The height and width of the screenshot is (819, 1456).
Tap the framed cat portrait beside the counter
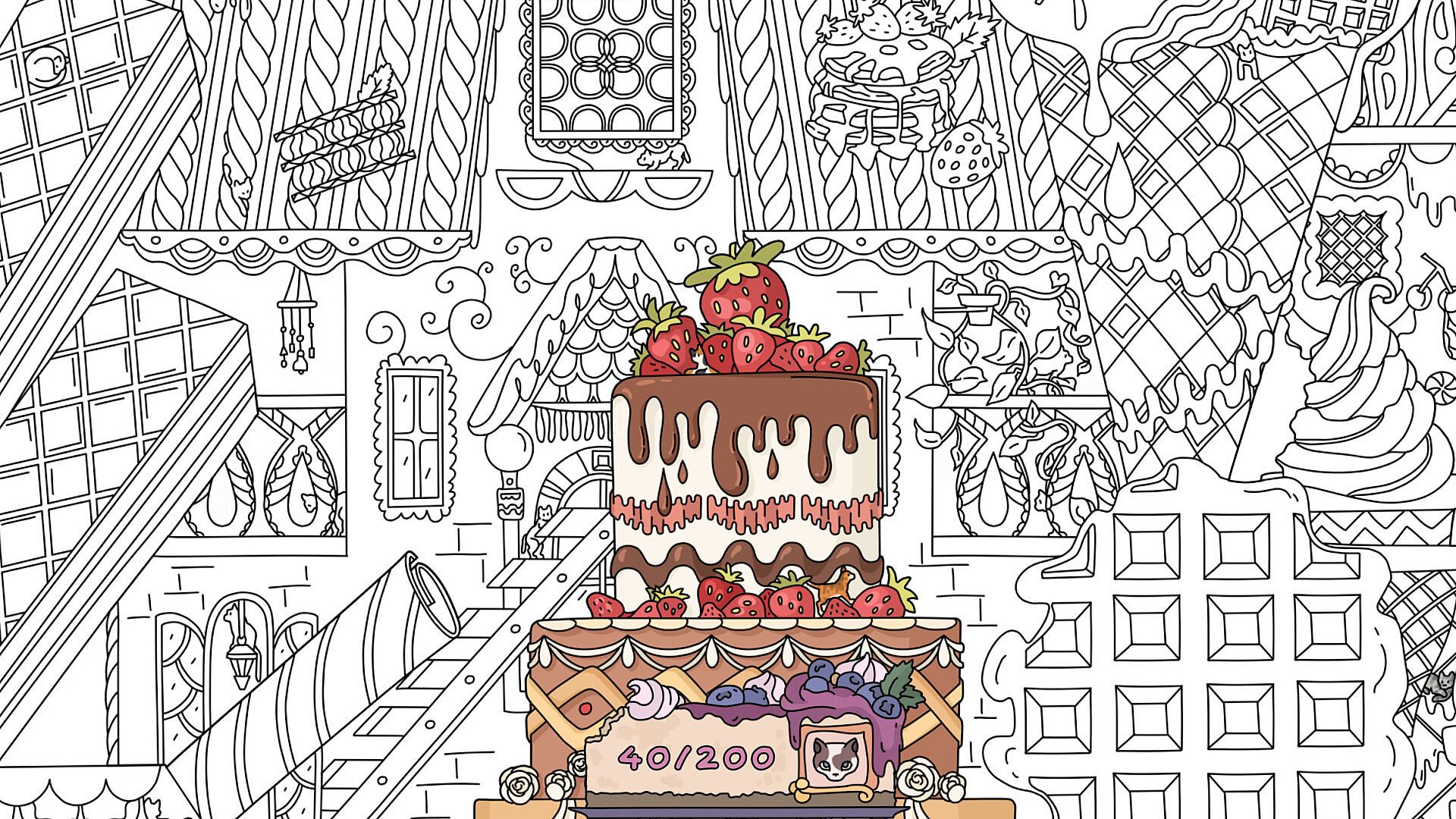click(830, 761)
